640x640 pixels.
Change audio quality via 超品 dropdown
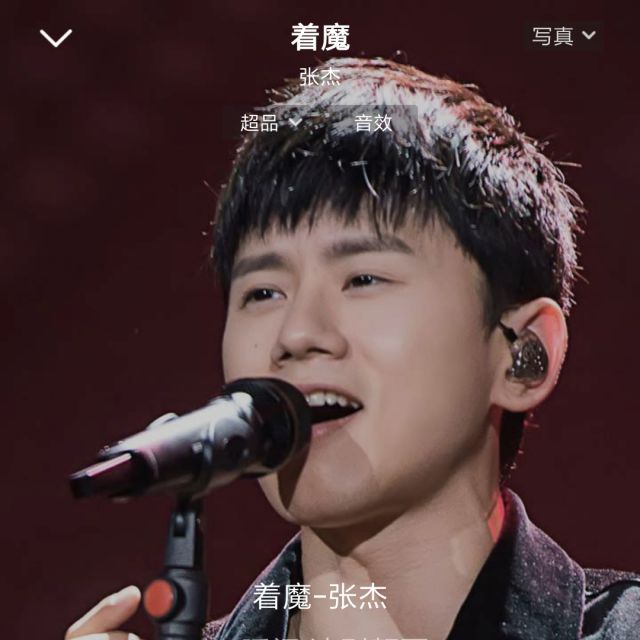[x=270, y=123]
